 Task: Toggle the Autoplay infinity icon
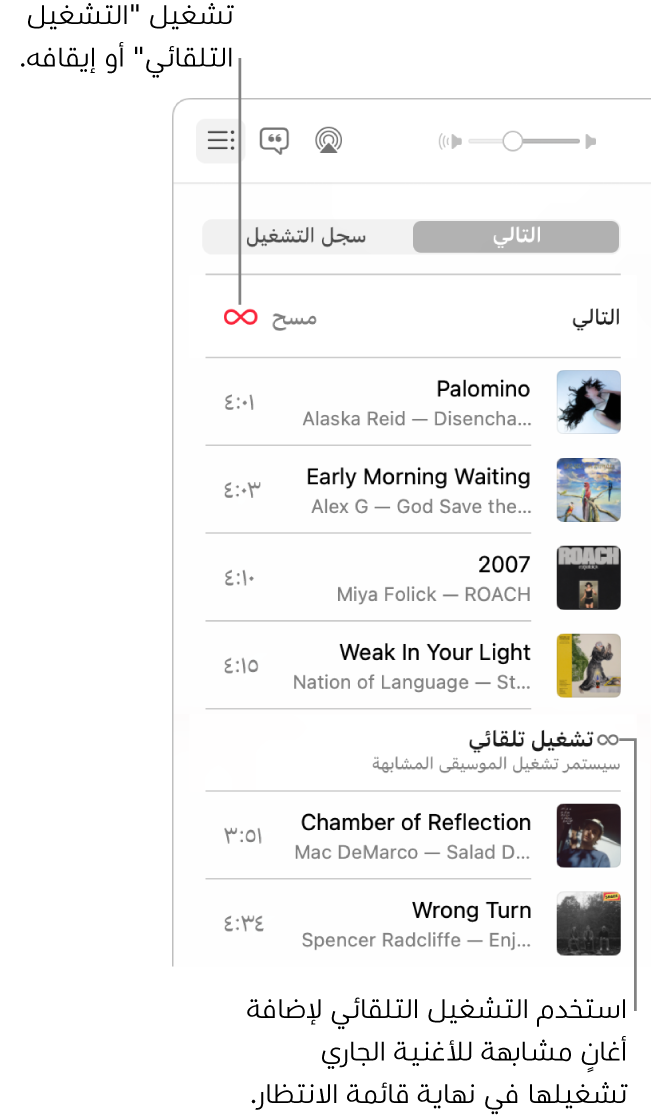(x=240, y=318)
